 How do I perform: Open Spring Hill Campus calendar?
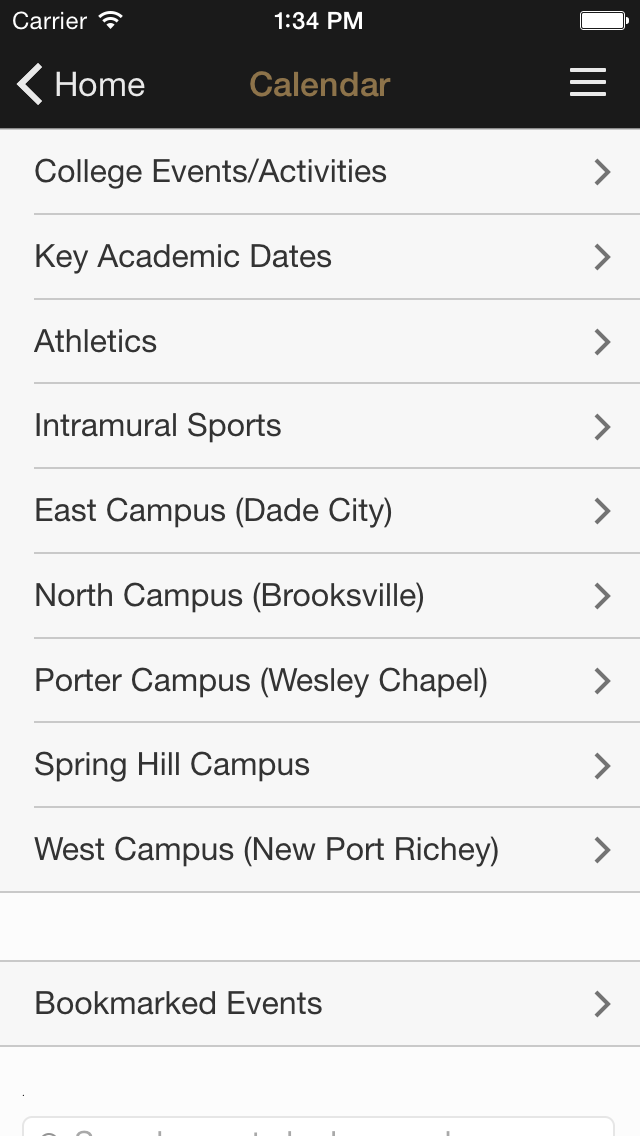click(x=320, y=765)
